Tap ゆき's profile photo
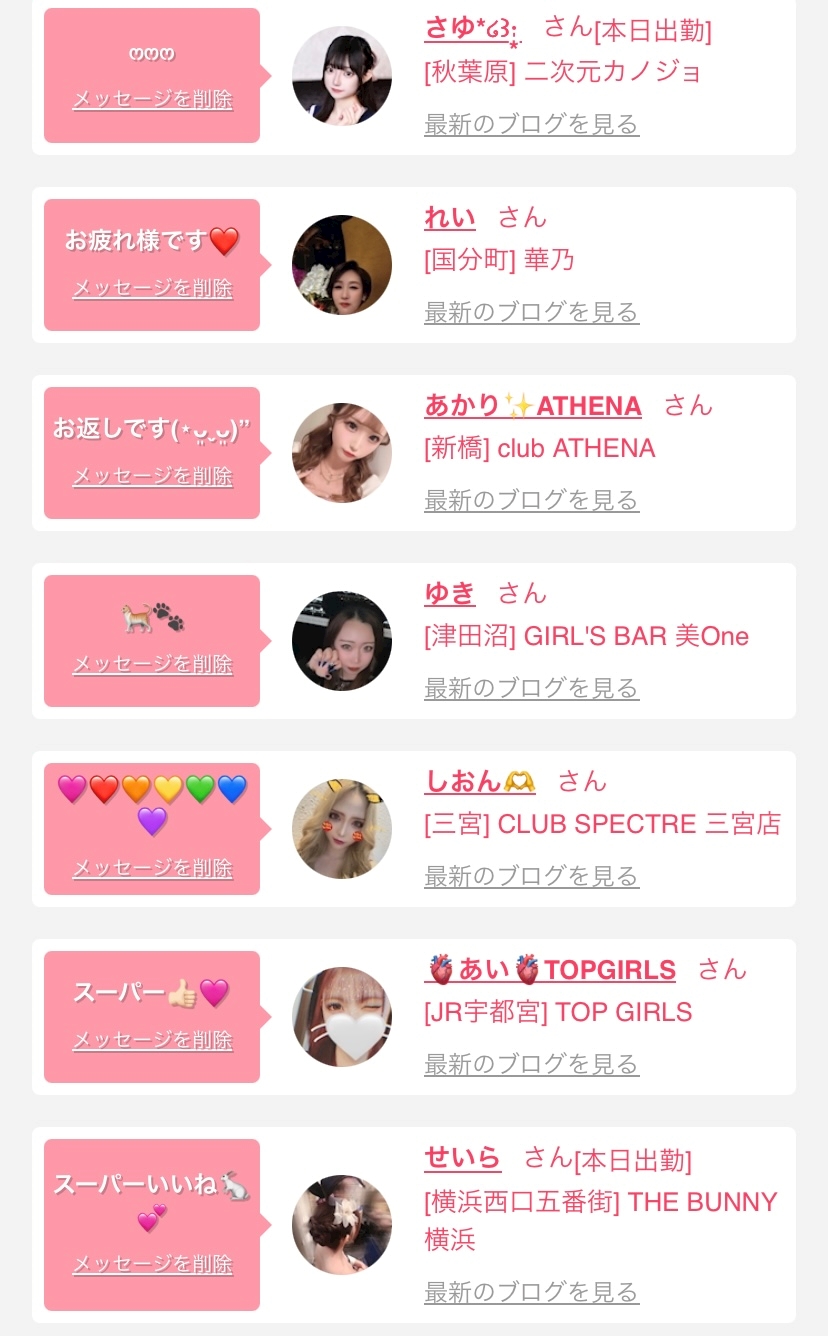The image size is (828, 1336). (342, 641)
